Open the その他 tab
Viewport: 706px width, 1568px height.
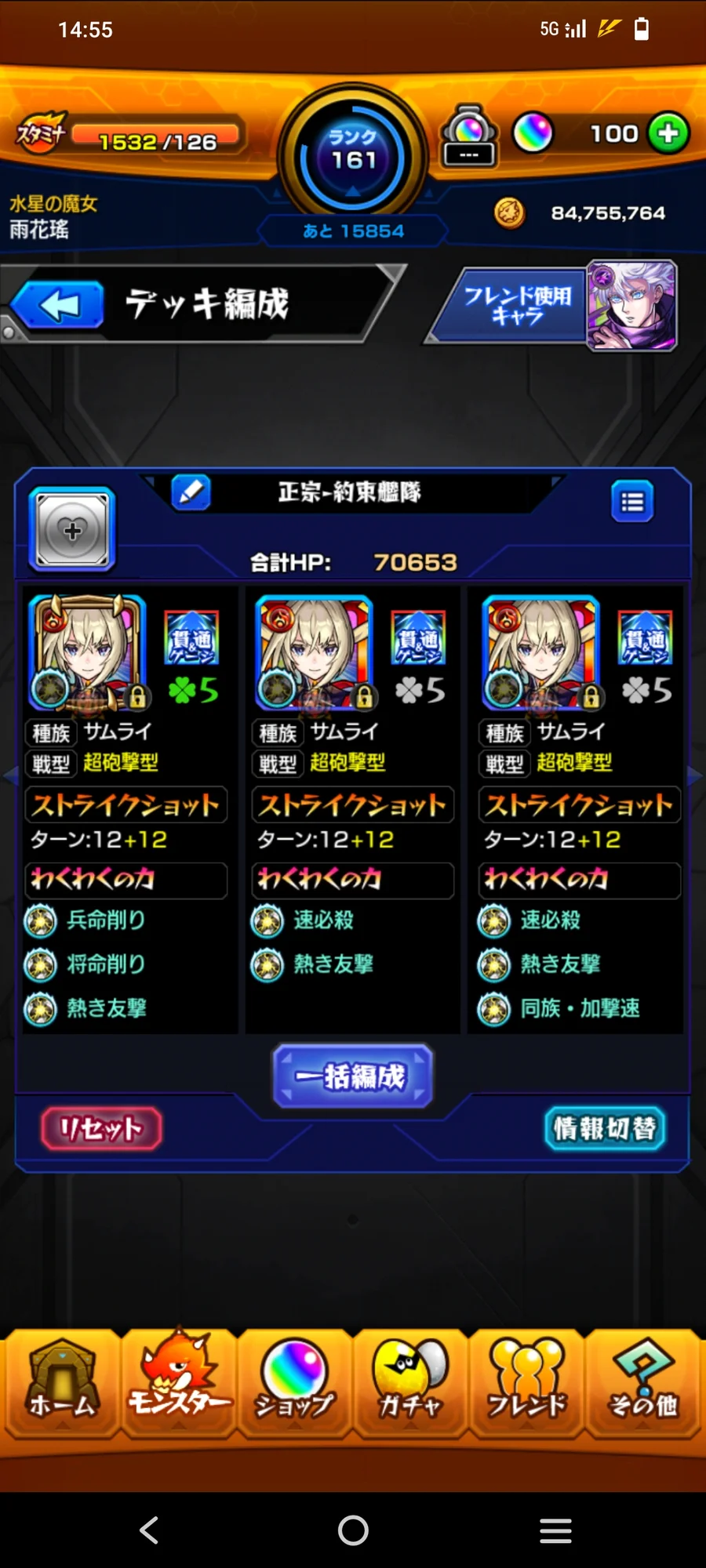(643, 1385)
